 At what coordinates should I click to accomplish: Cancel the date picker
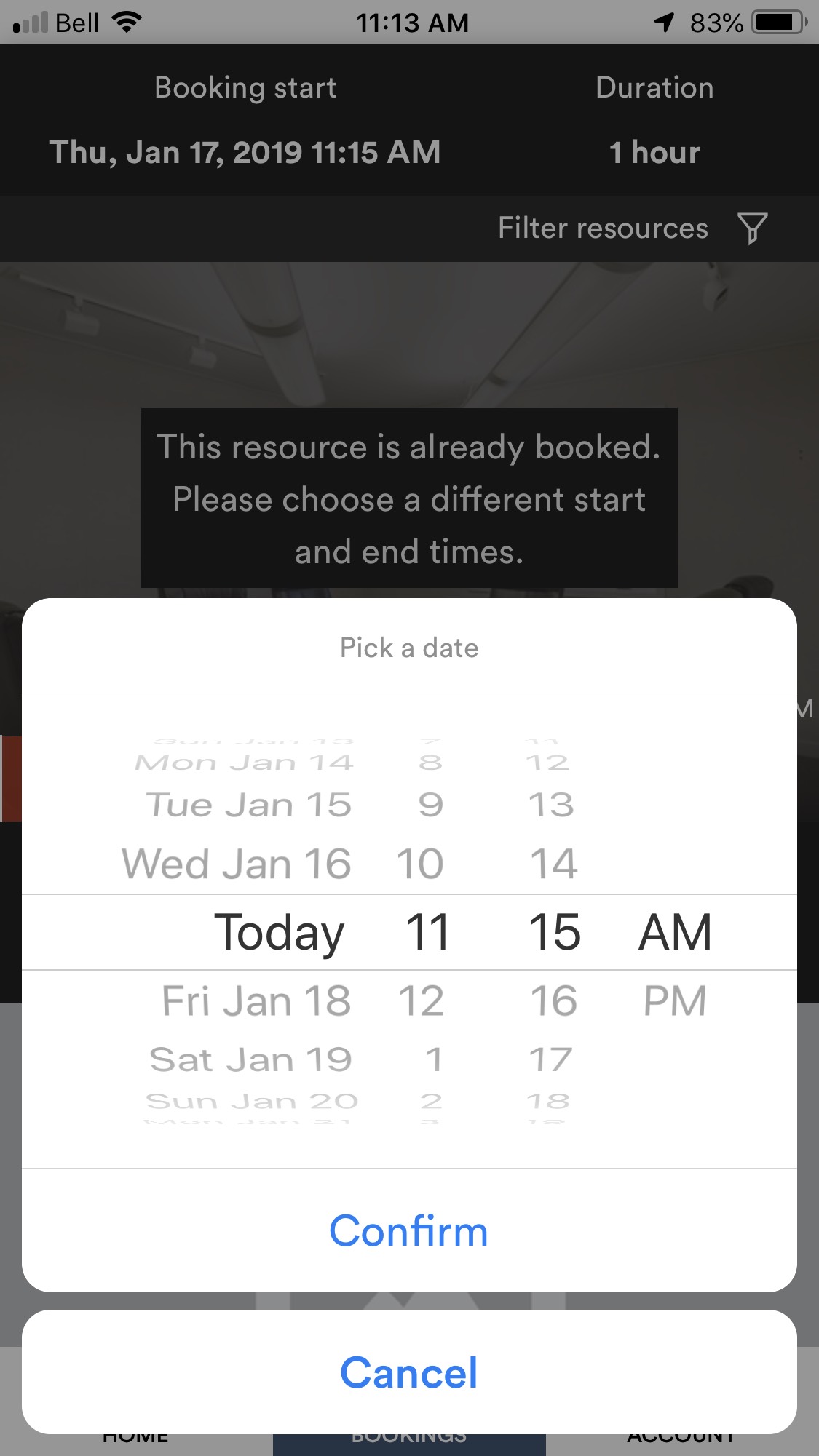point(408,1372)
